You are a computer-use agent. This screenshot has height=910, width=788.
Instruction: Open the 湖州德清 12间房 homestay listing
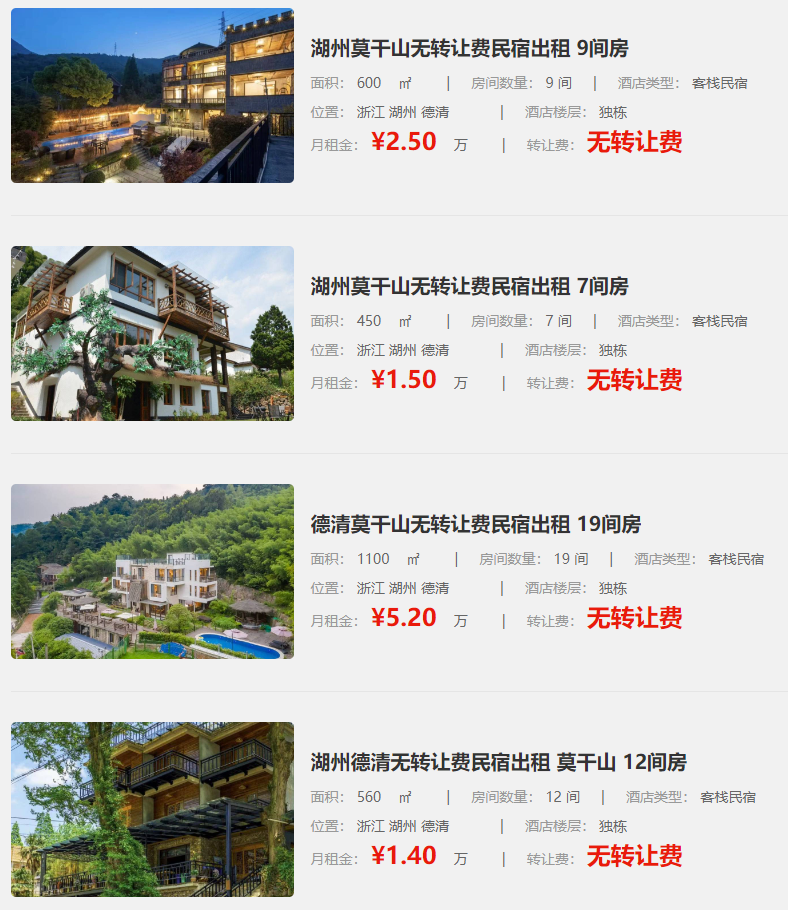tap(498, 762)
